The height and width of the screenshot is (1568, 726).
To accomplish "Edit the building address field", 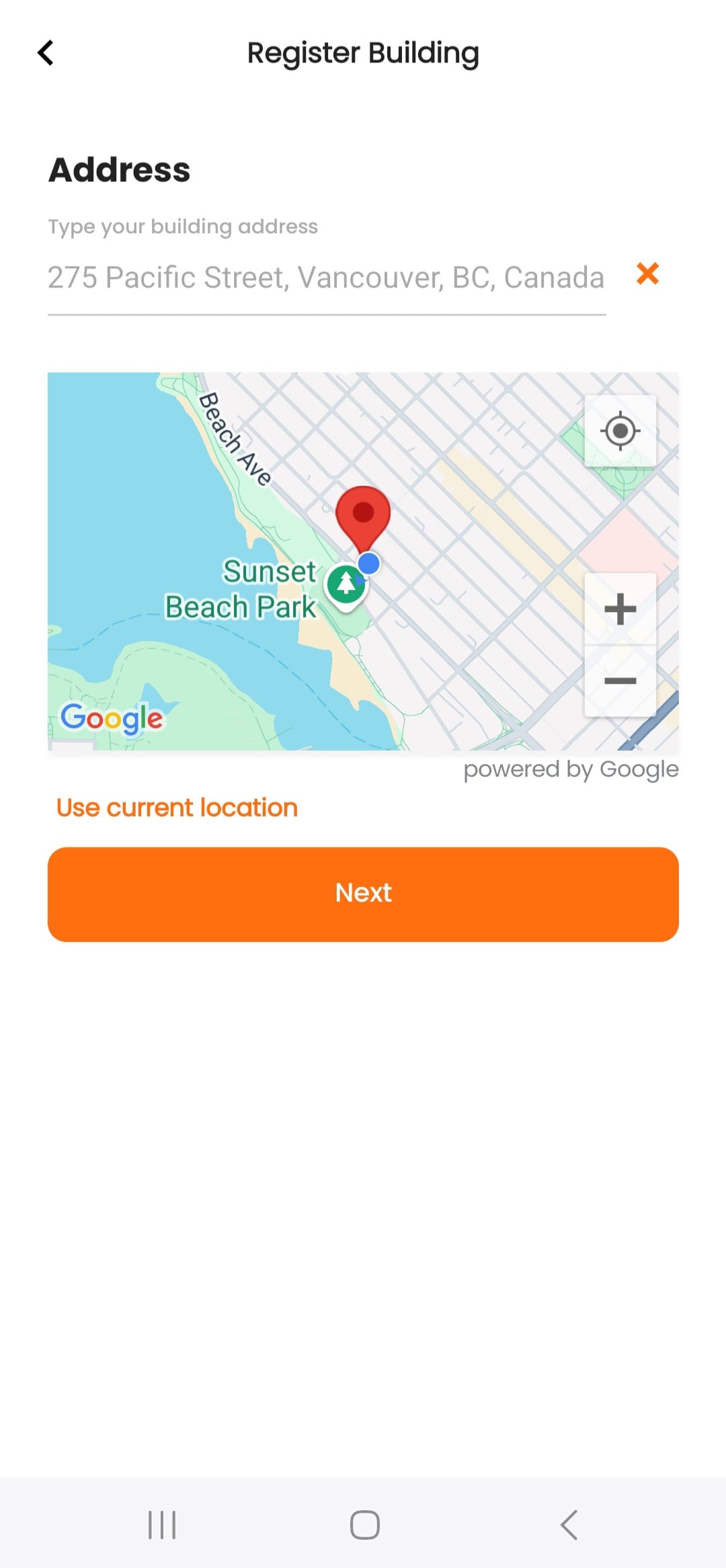I will point(326,277).
